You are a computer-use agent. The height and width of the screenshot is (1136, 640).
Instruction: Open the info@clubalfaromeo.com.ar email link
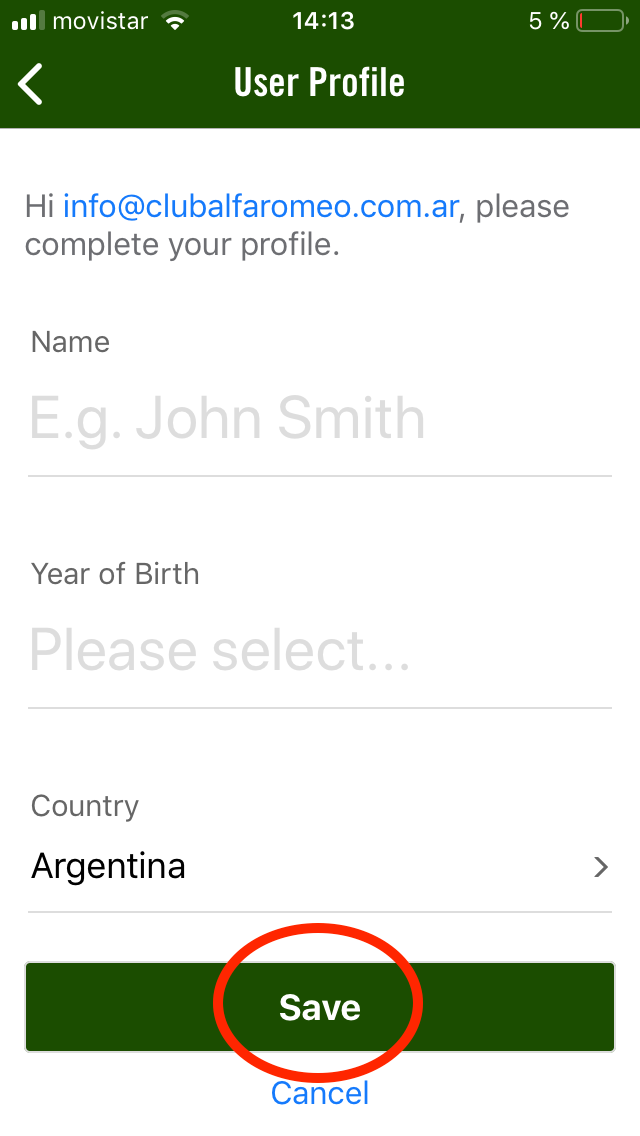click(261, 207)
